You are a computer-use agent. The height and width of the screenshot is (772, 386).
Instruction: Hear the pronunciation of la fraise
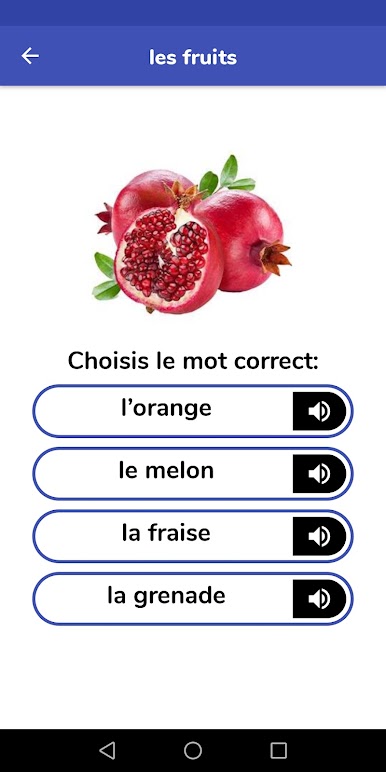[320, 536]
